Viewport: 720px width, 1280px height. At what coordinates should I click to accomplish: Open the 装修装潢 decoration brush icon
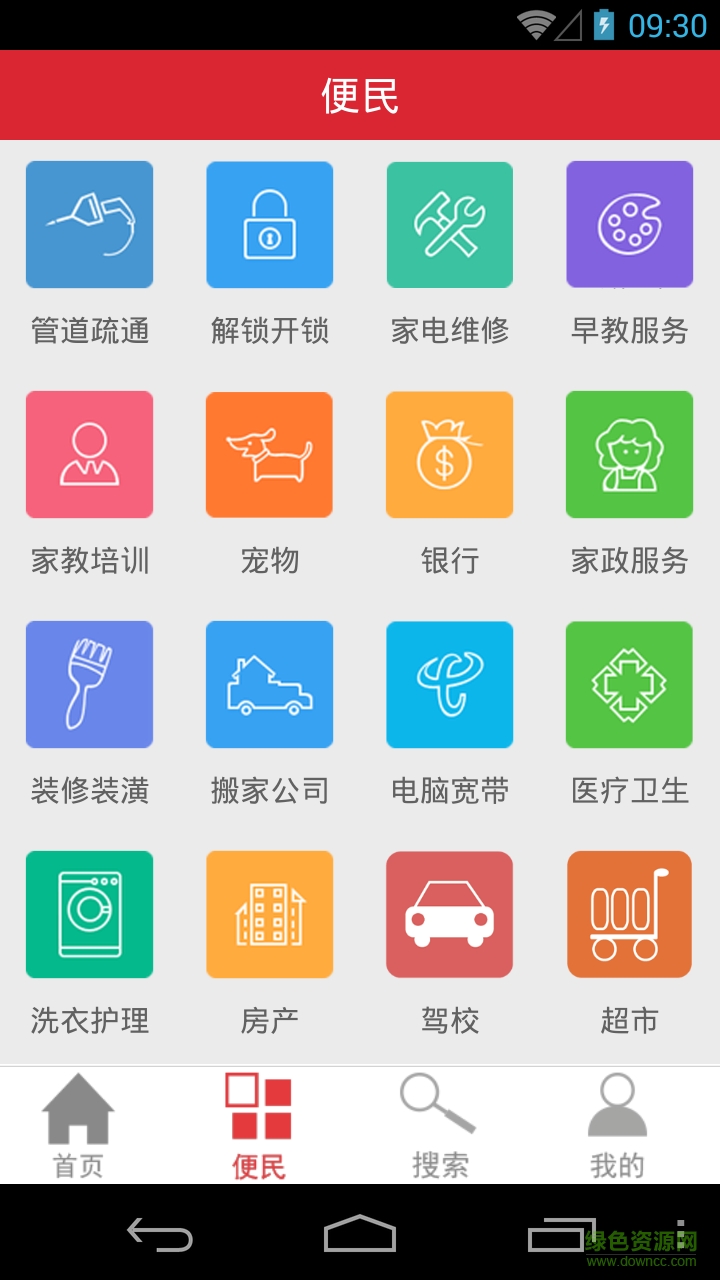coord(89,685)
